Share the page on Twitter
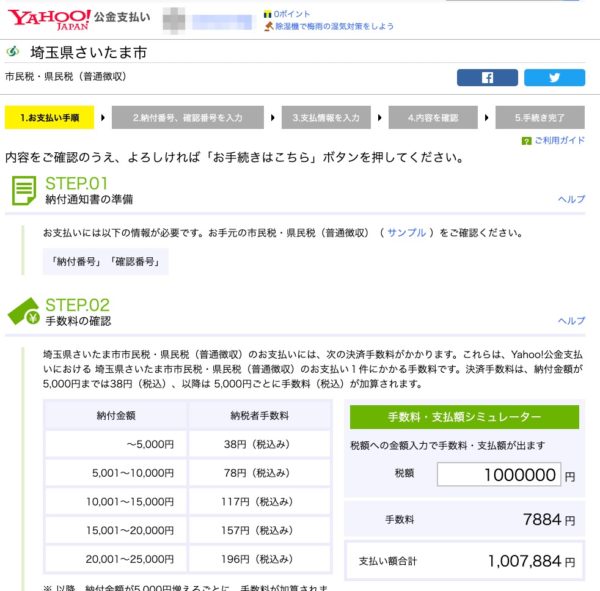 [x=554, y=78]
